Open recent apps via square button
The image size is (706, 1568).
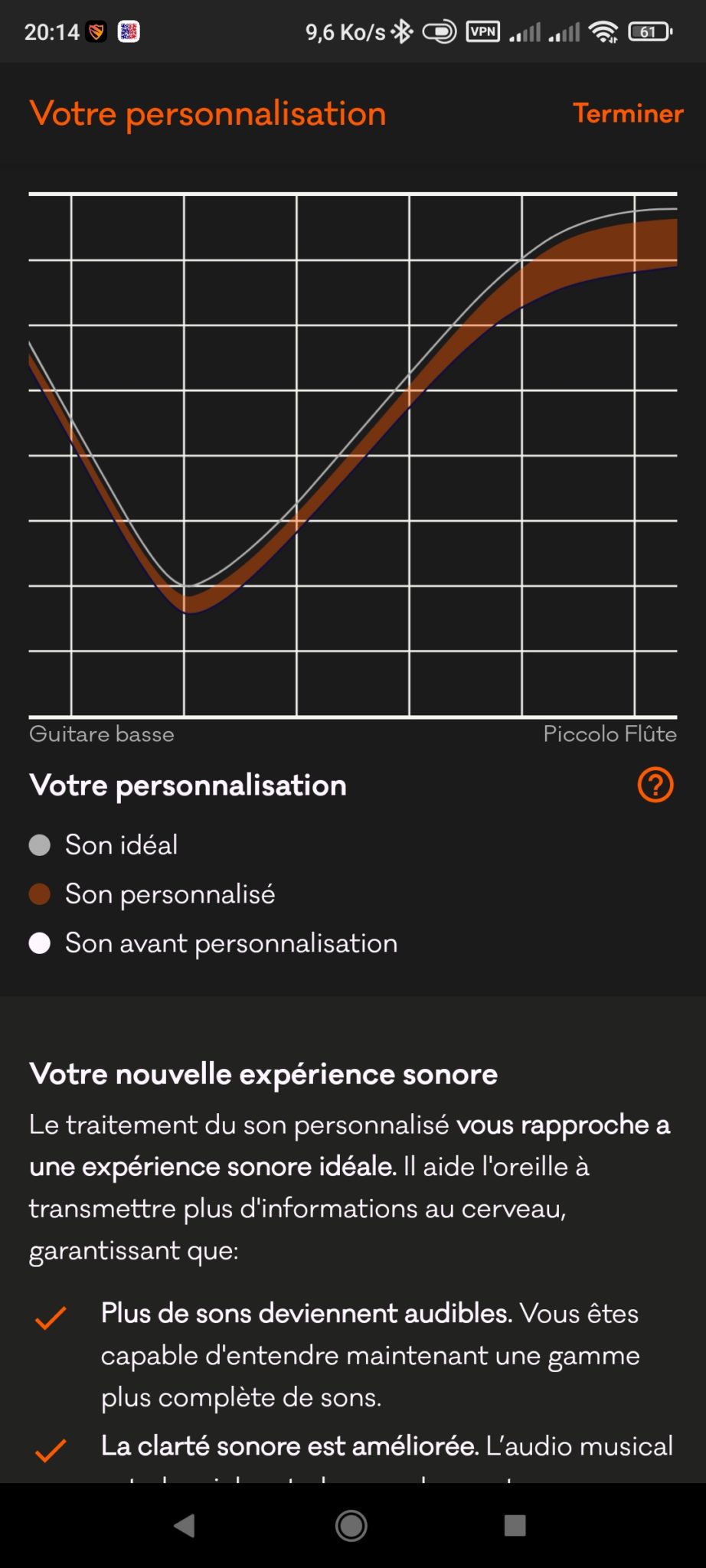pos(515,1526)
